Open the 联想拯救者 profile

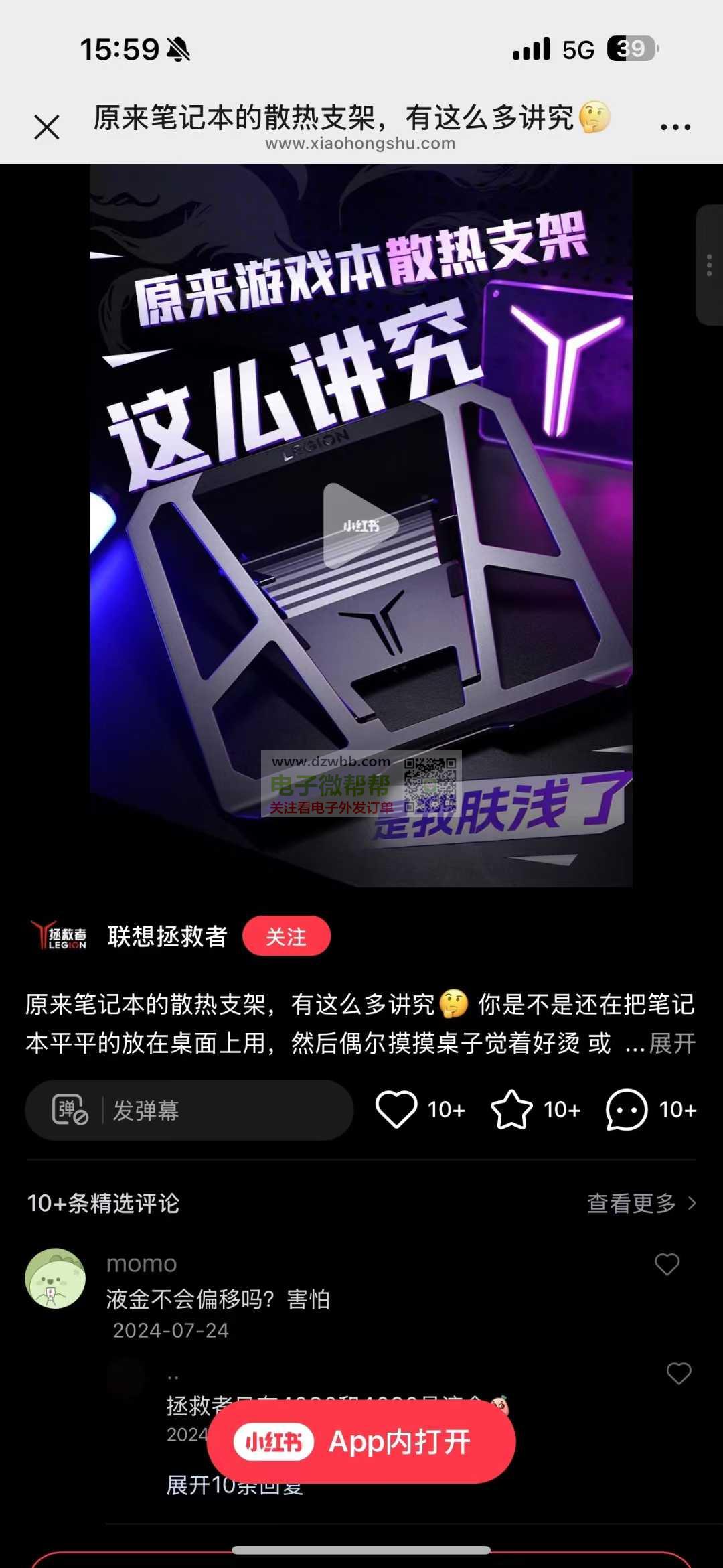[168, 936]
